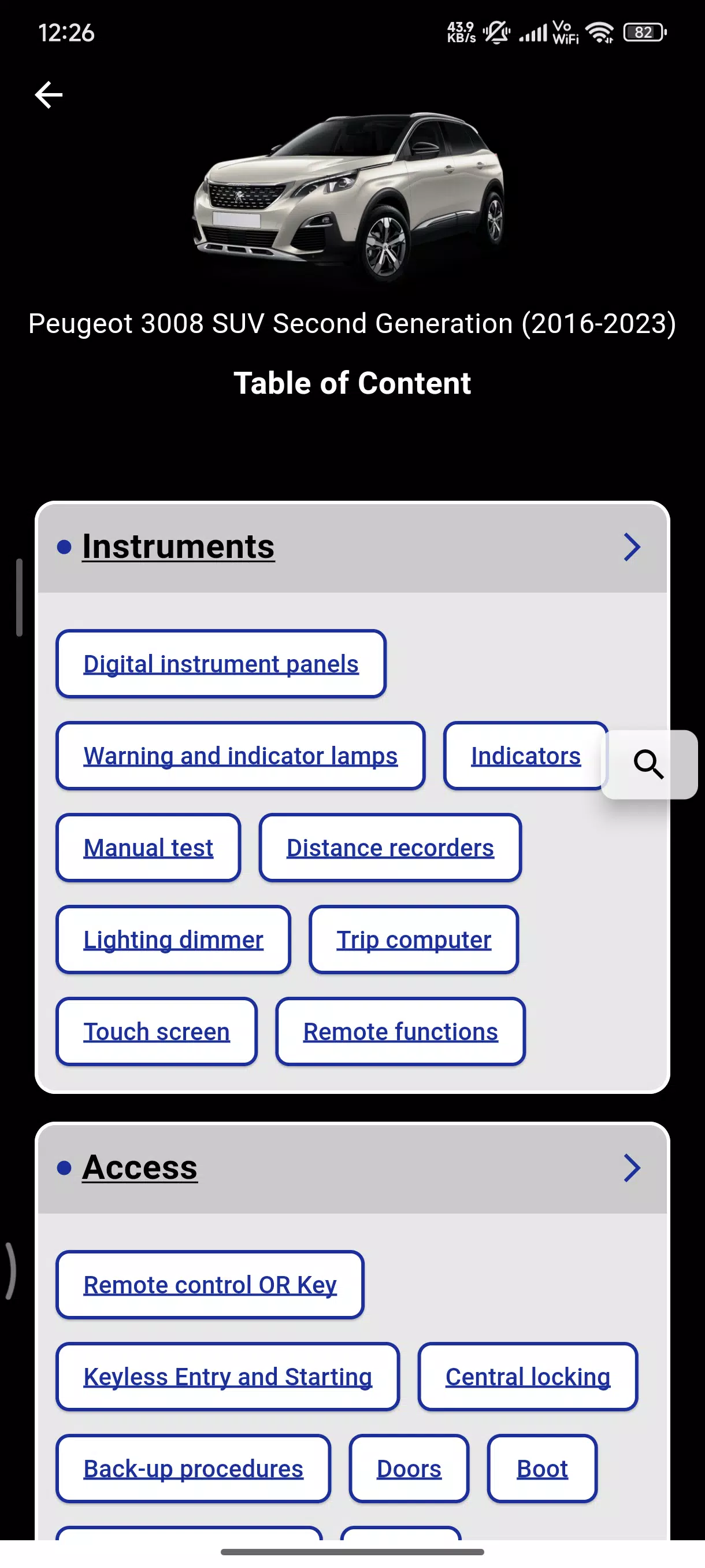The image size is (705, 1568).
Task: View Central locking topic
Action: point(528,1377)
